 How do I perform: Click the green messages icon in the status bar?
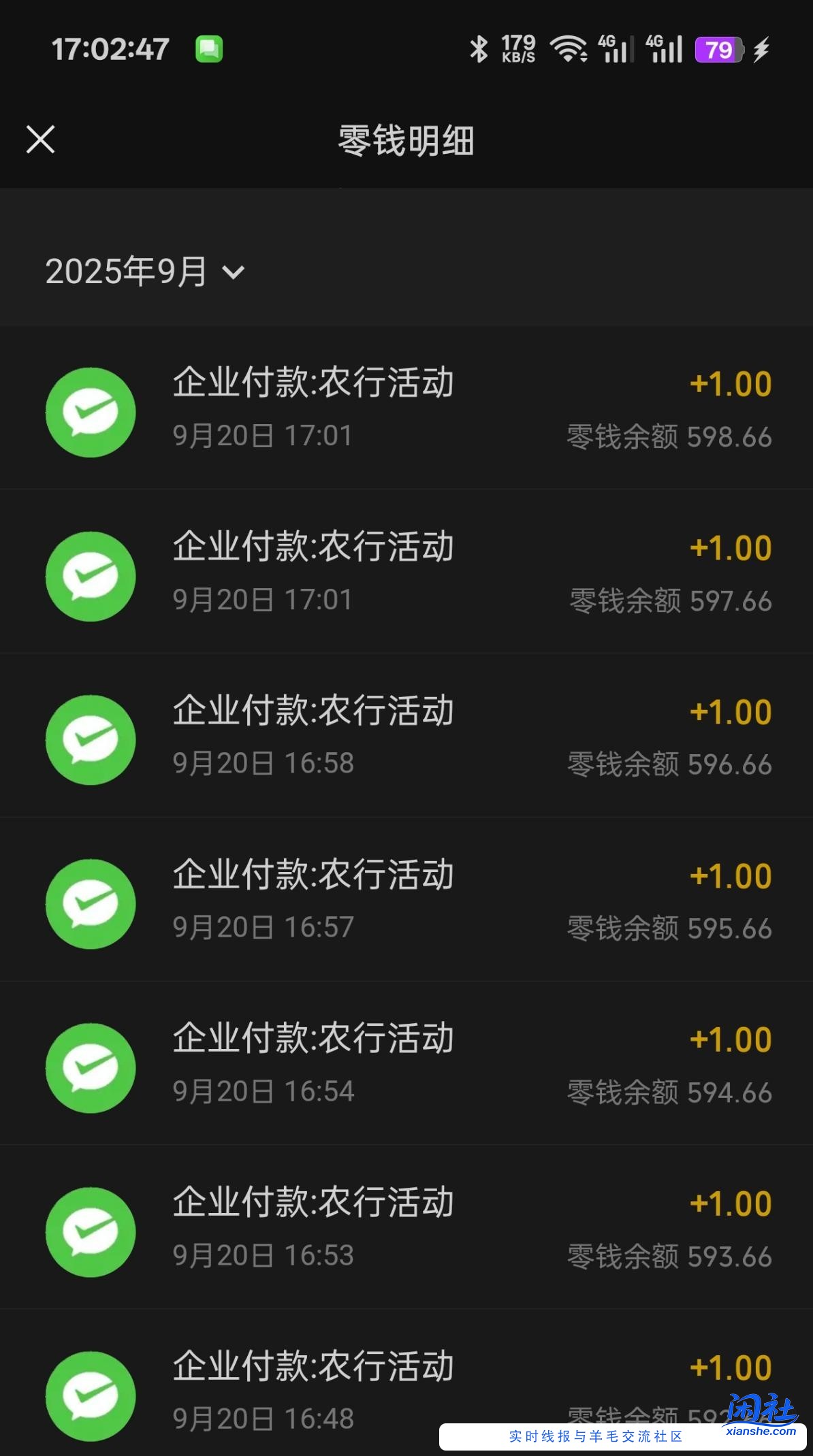pyautogui.click(x=209, y=48)
